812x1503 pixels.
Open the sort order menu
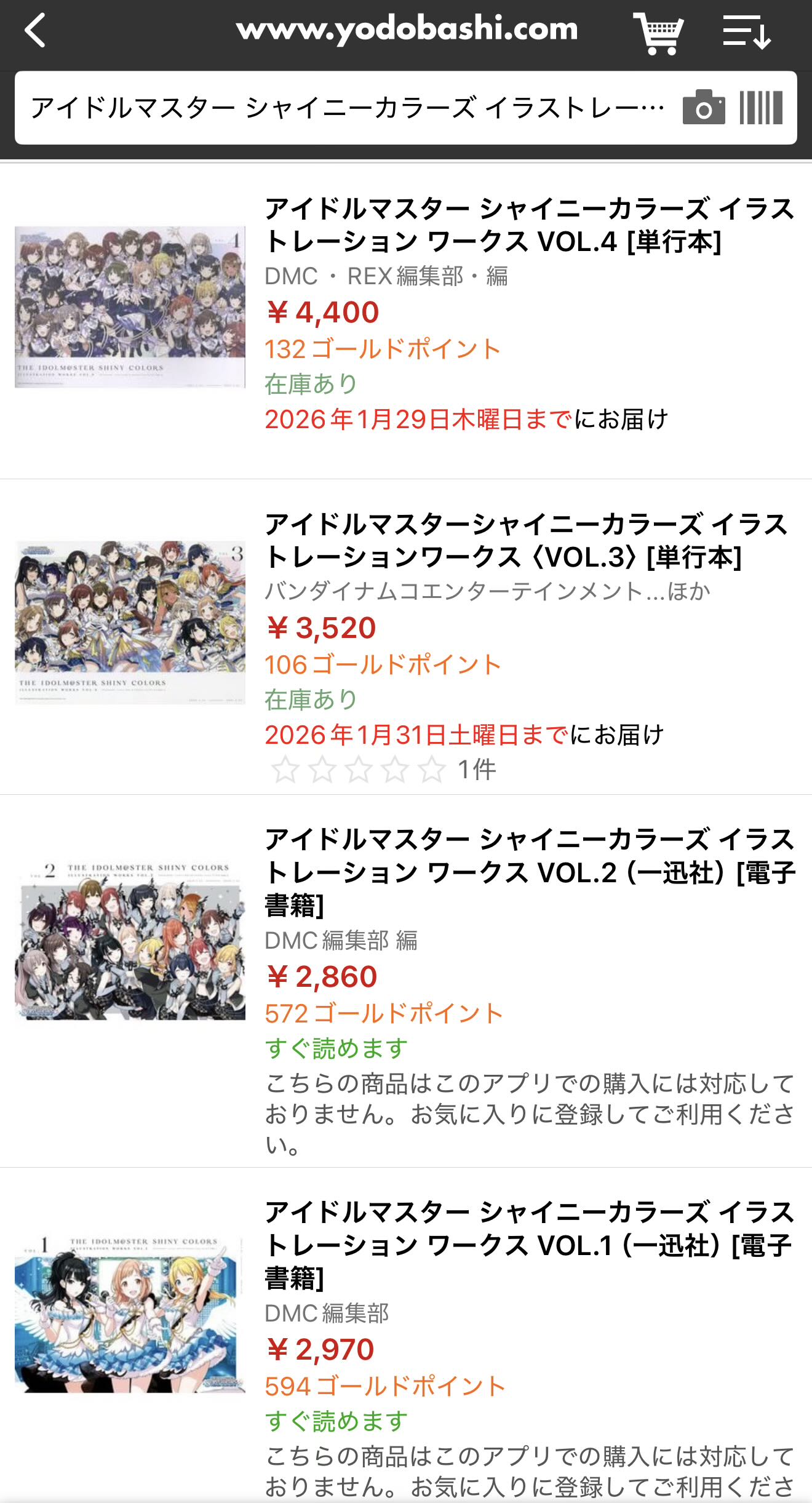746,32
